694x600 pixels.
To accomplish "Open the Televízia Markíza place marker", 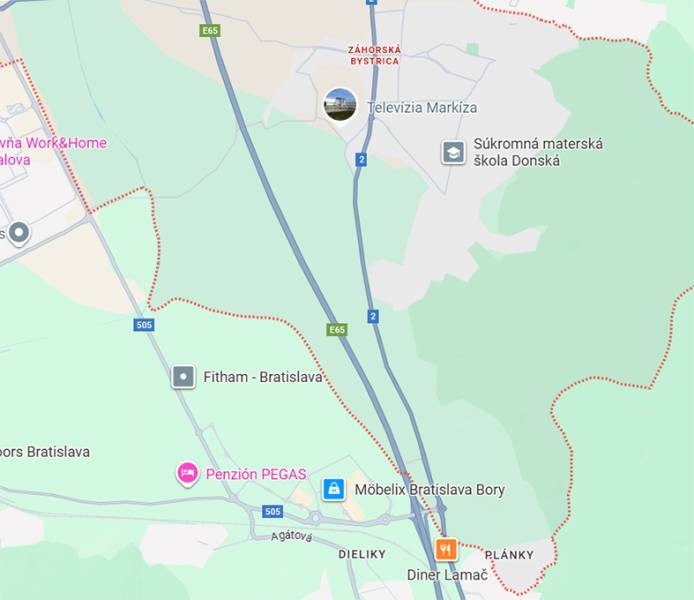I will point(341,104).
